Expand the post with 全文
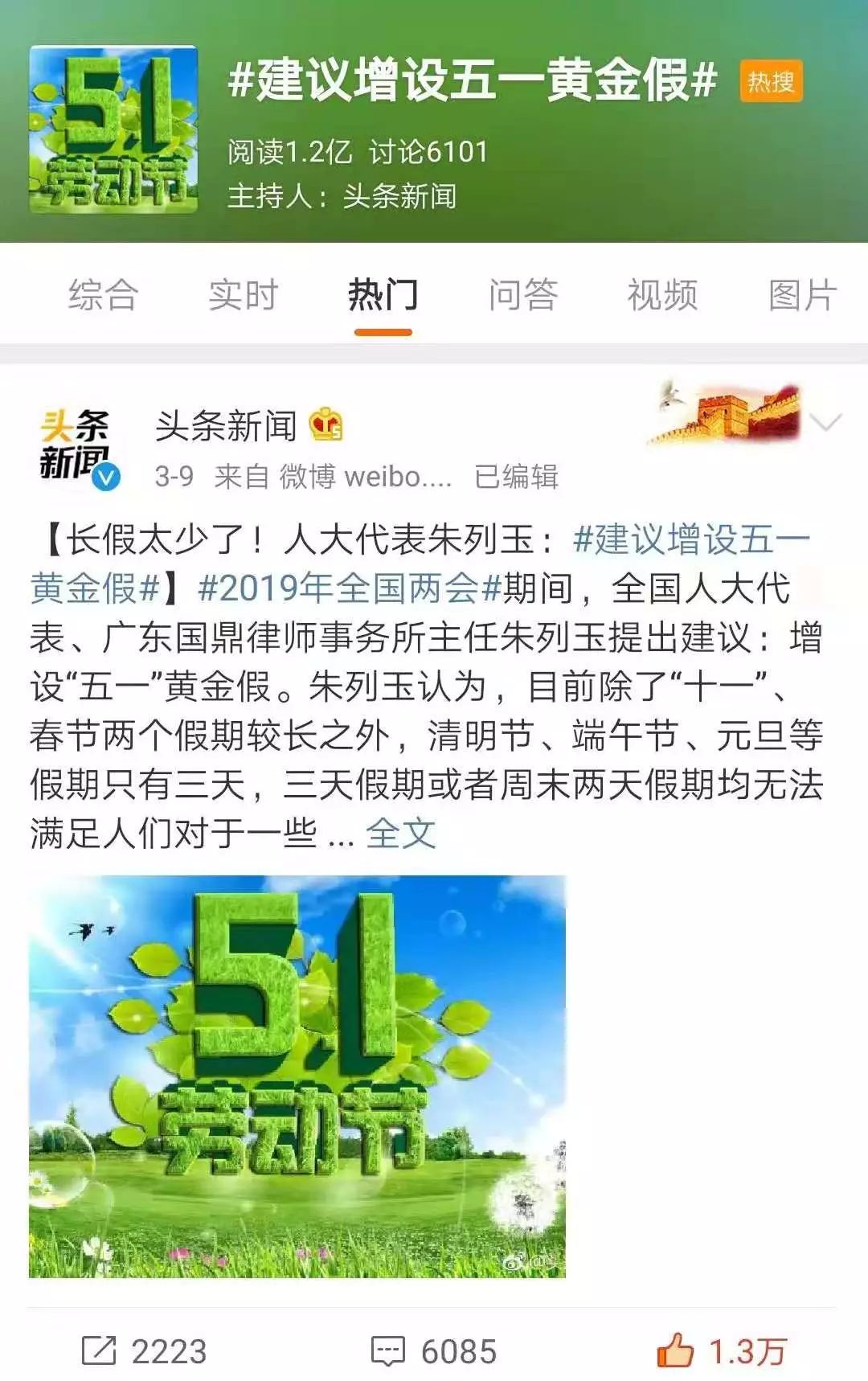 pyautogui.click(x=400, y=834)
